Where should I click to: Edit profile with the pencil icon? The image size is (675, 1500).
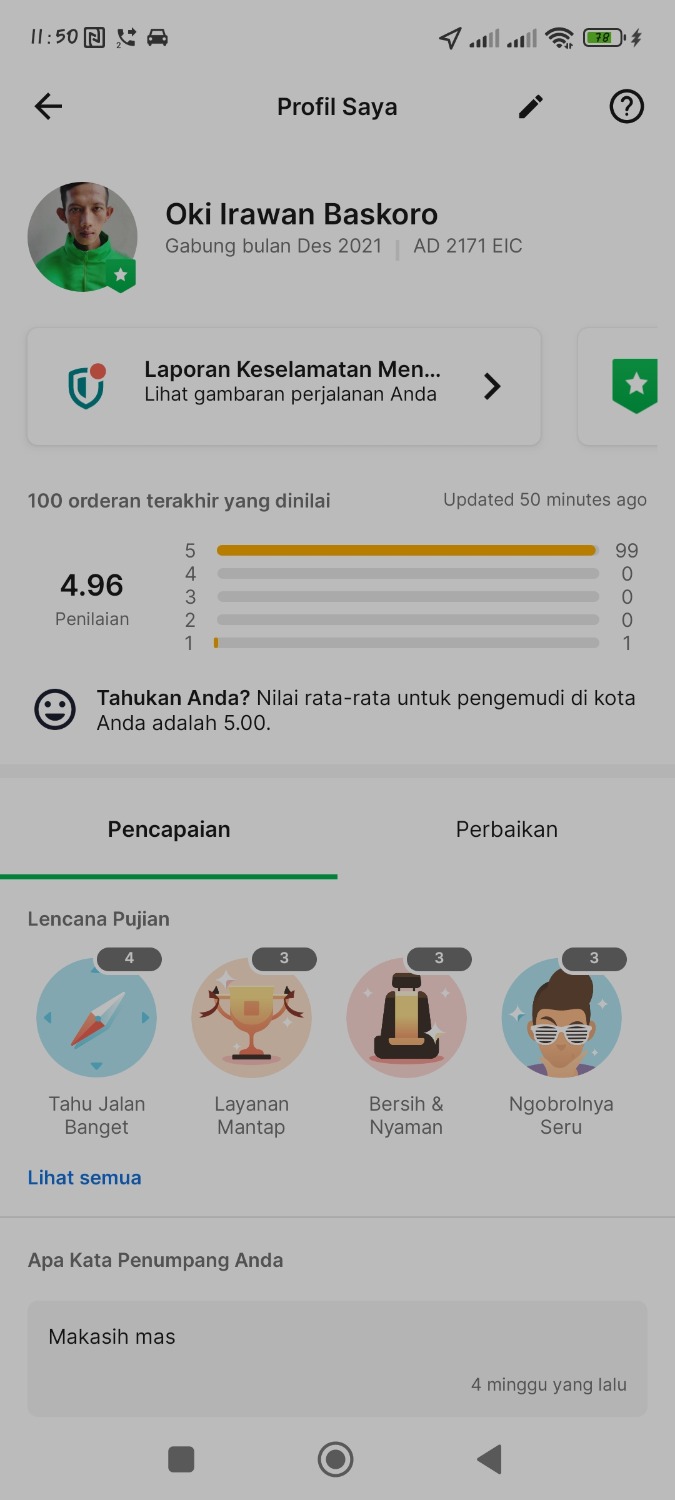531,107
